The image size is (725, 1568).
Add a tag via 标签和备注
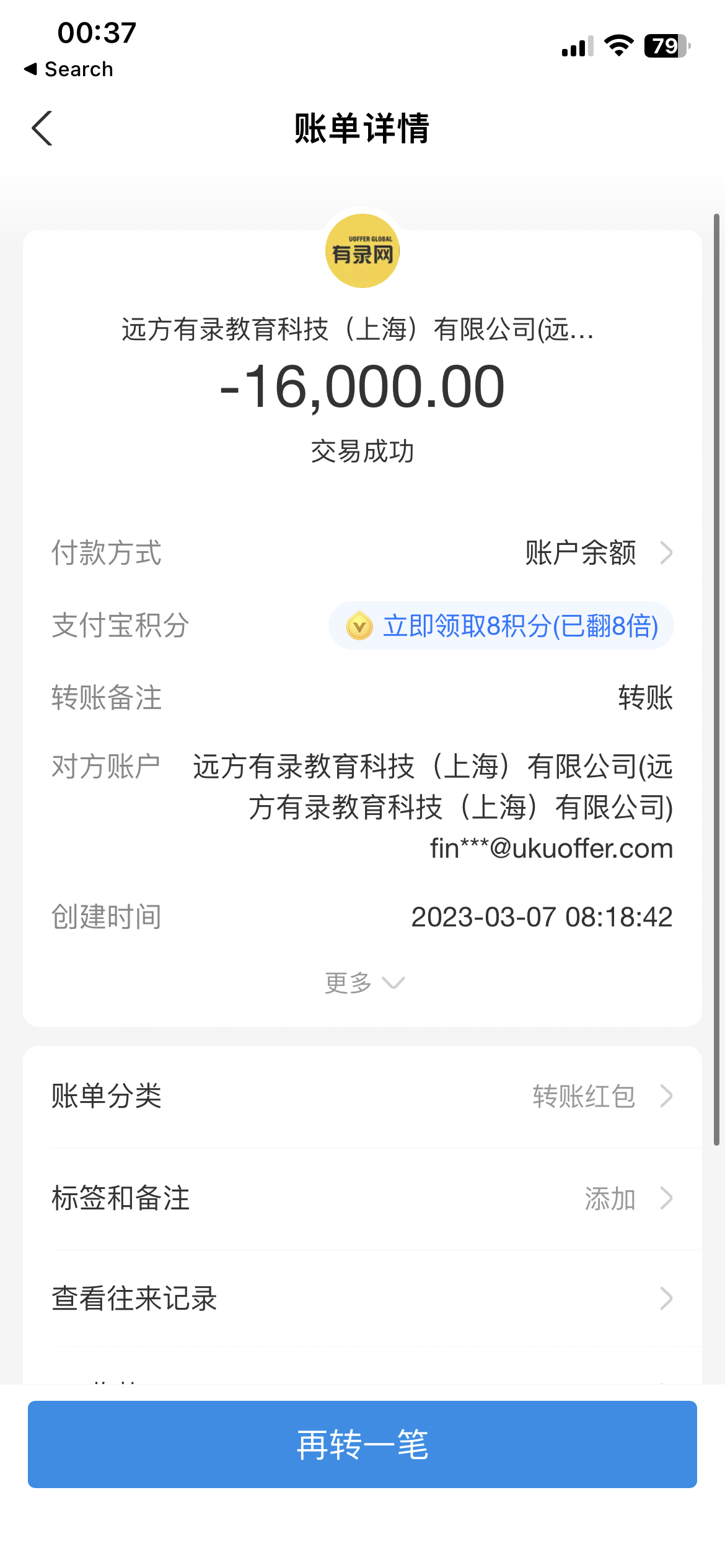click(x=362, y=1198)
